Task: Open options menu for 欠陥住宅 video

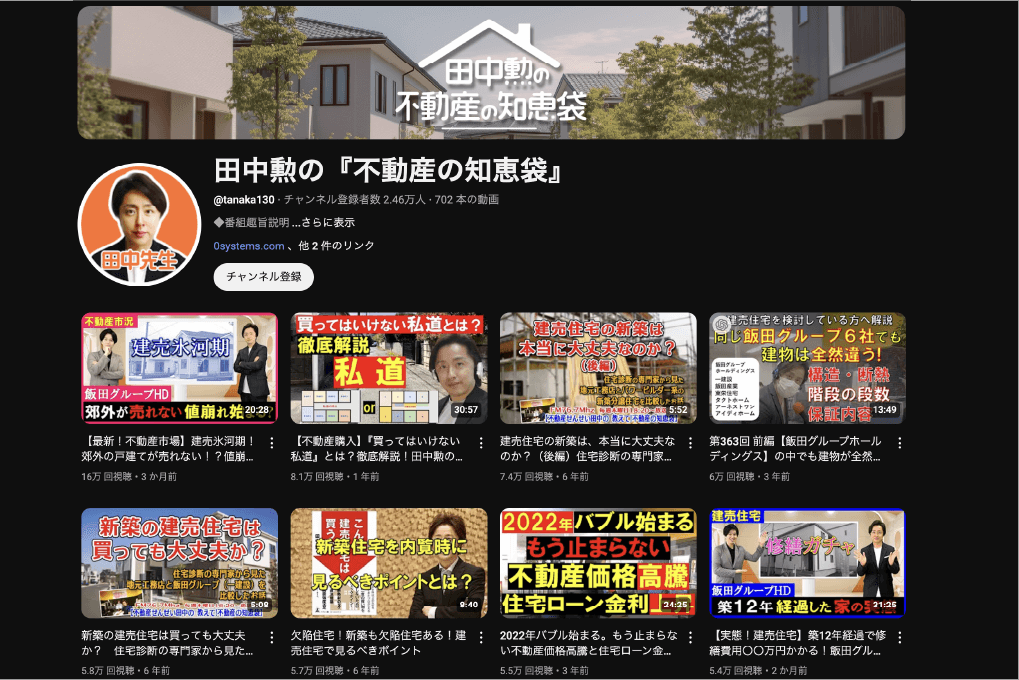Action: [480, 638]
